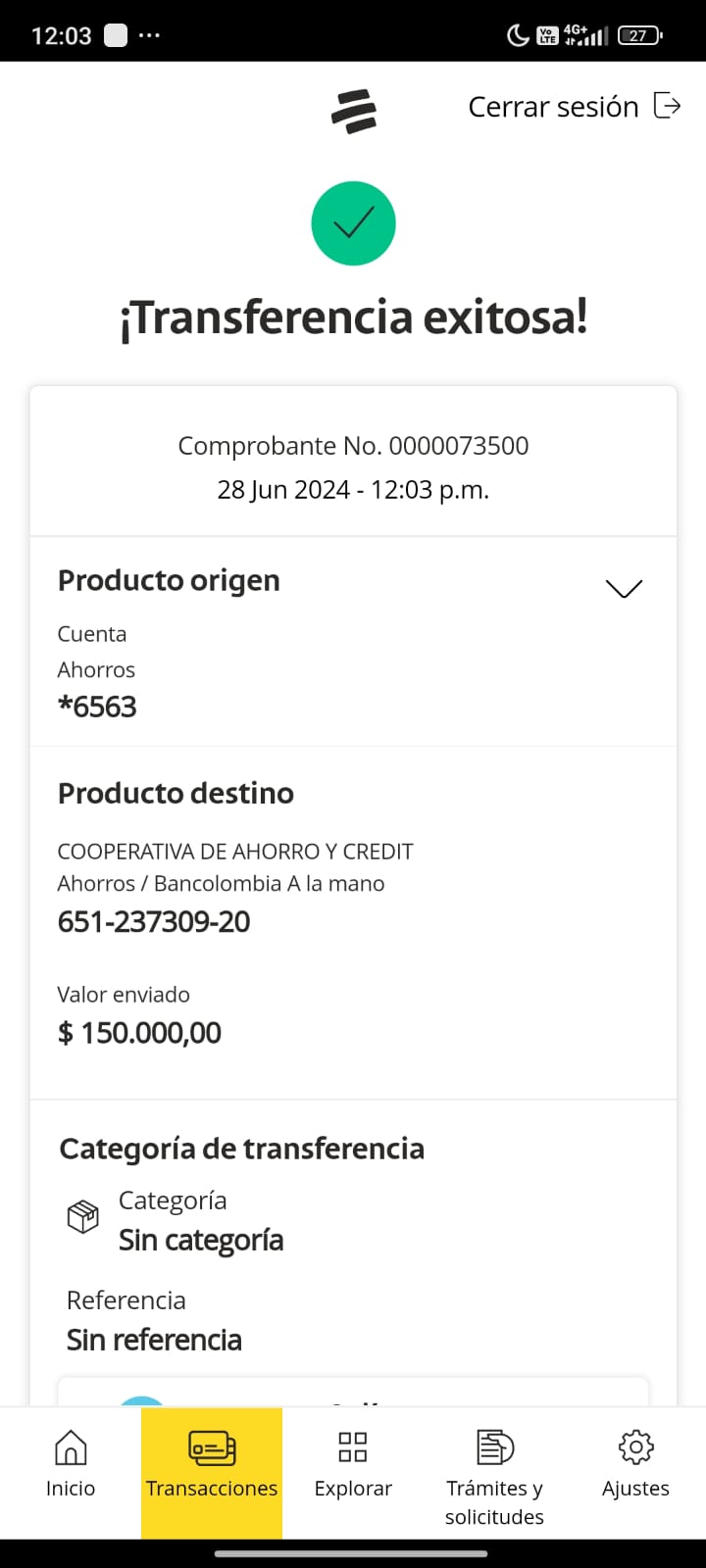Open the Transacciones tab
Viewport: 706px width, 1568px height.
(x=212, y=1465)
